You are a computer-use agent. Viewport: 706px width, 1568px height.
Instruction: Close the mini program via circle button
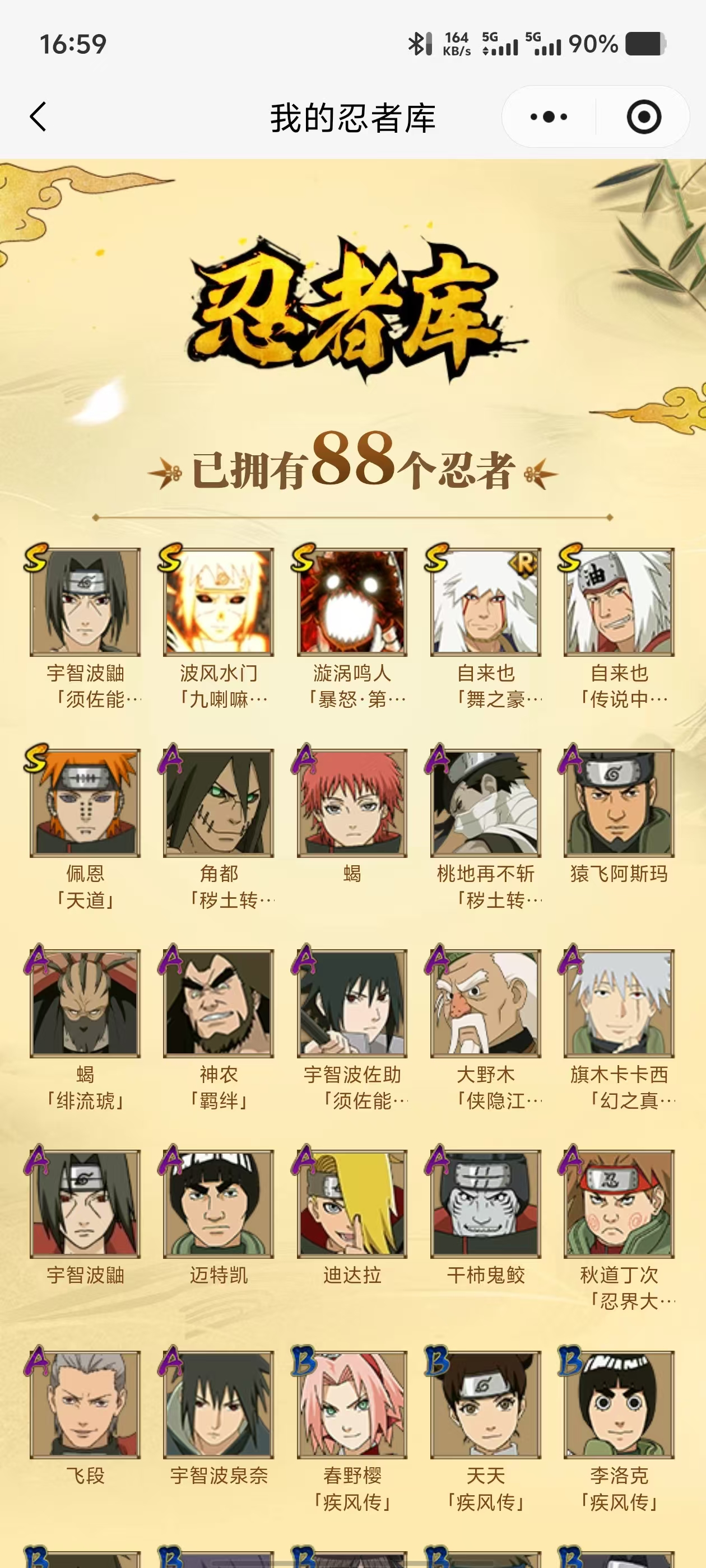643,116
